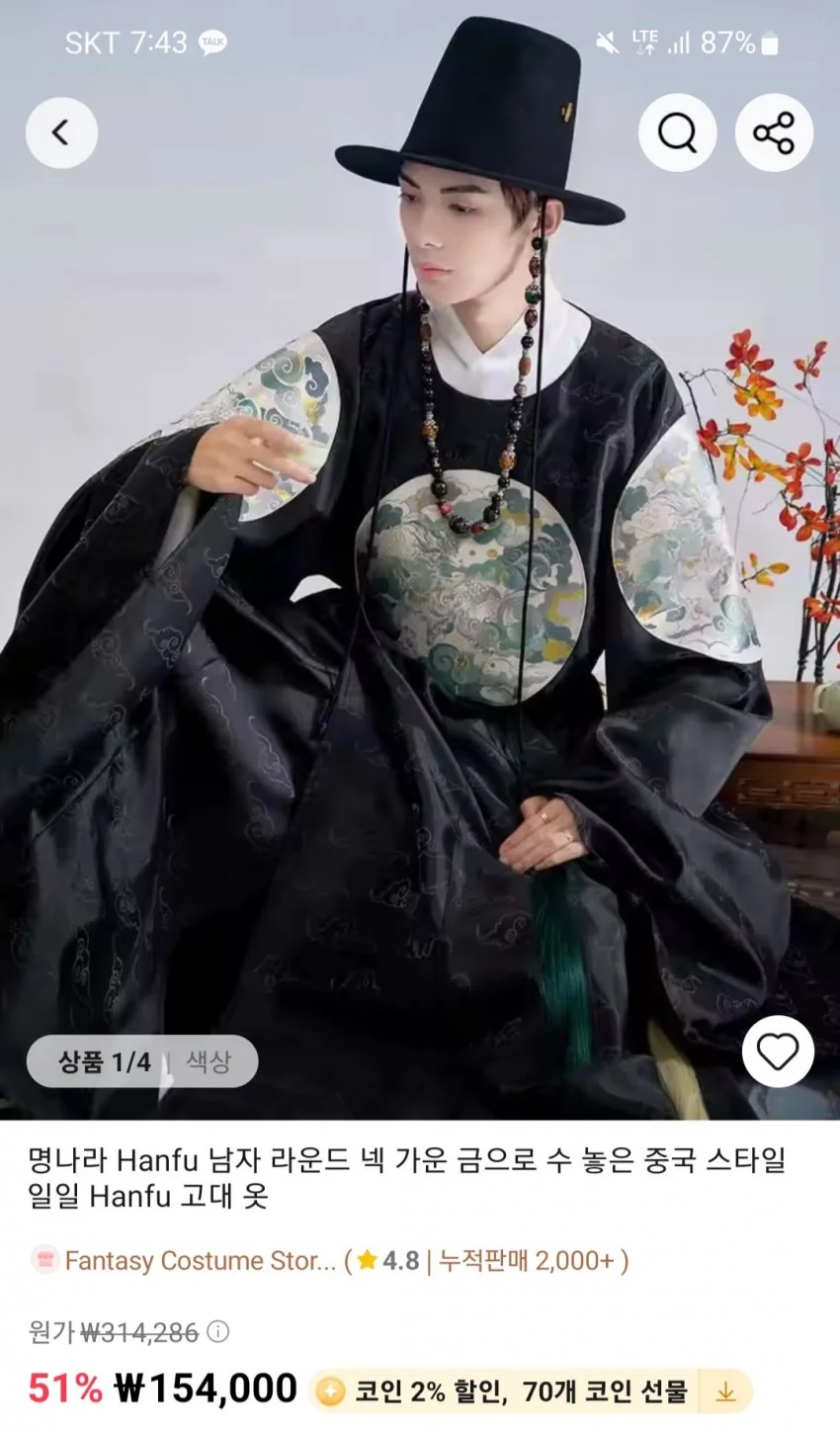The image size is (840, 1429).
Task: Switch to the 색상 image tab
Action: tap(209, 1062)
